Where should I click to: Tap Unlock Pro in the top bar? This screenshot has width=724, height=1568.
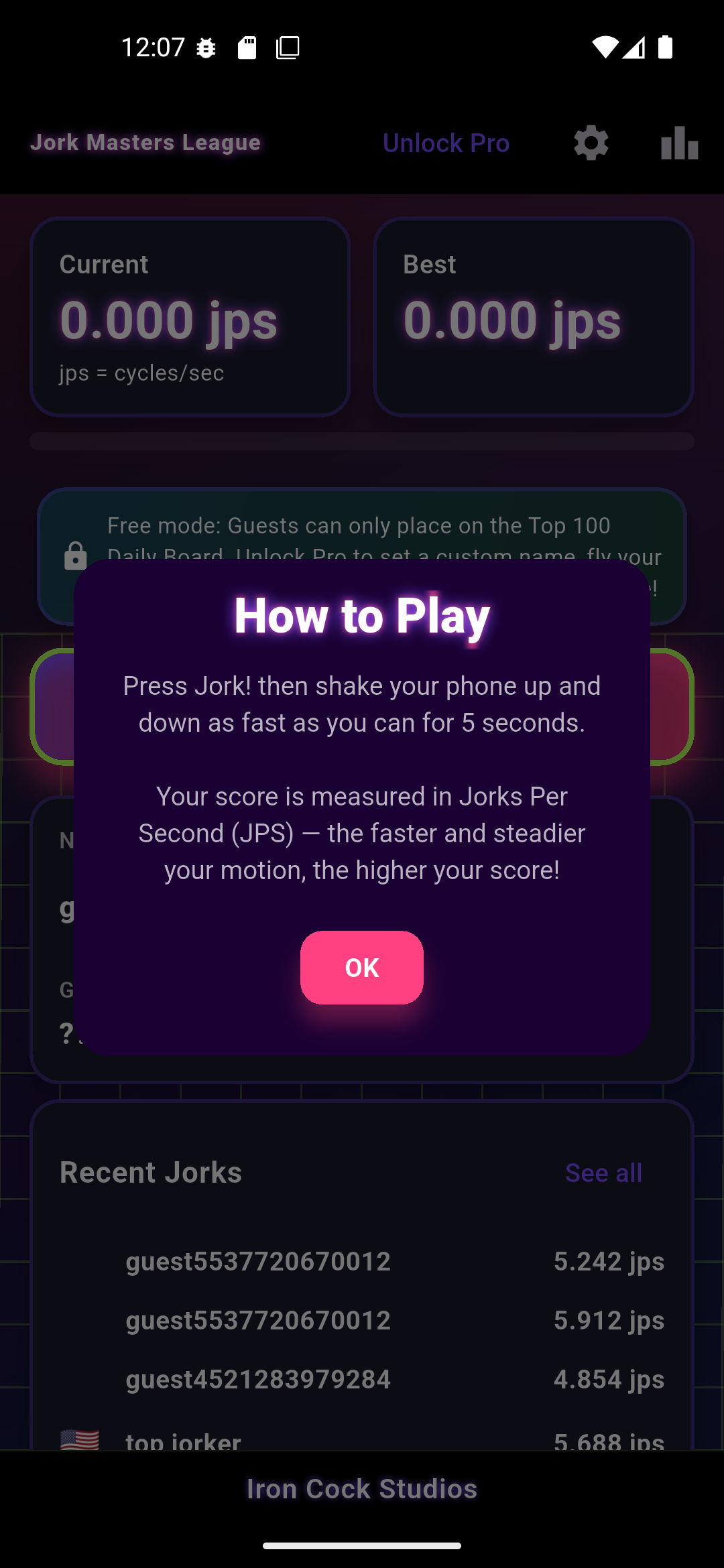pos(446,143)
